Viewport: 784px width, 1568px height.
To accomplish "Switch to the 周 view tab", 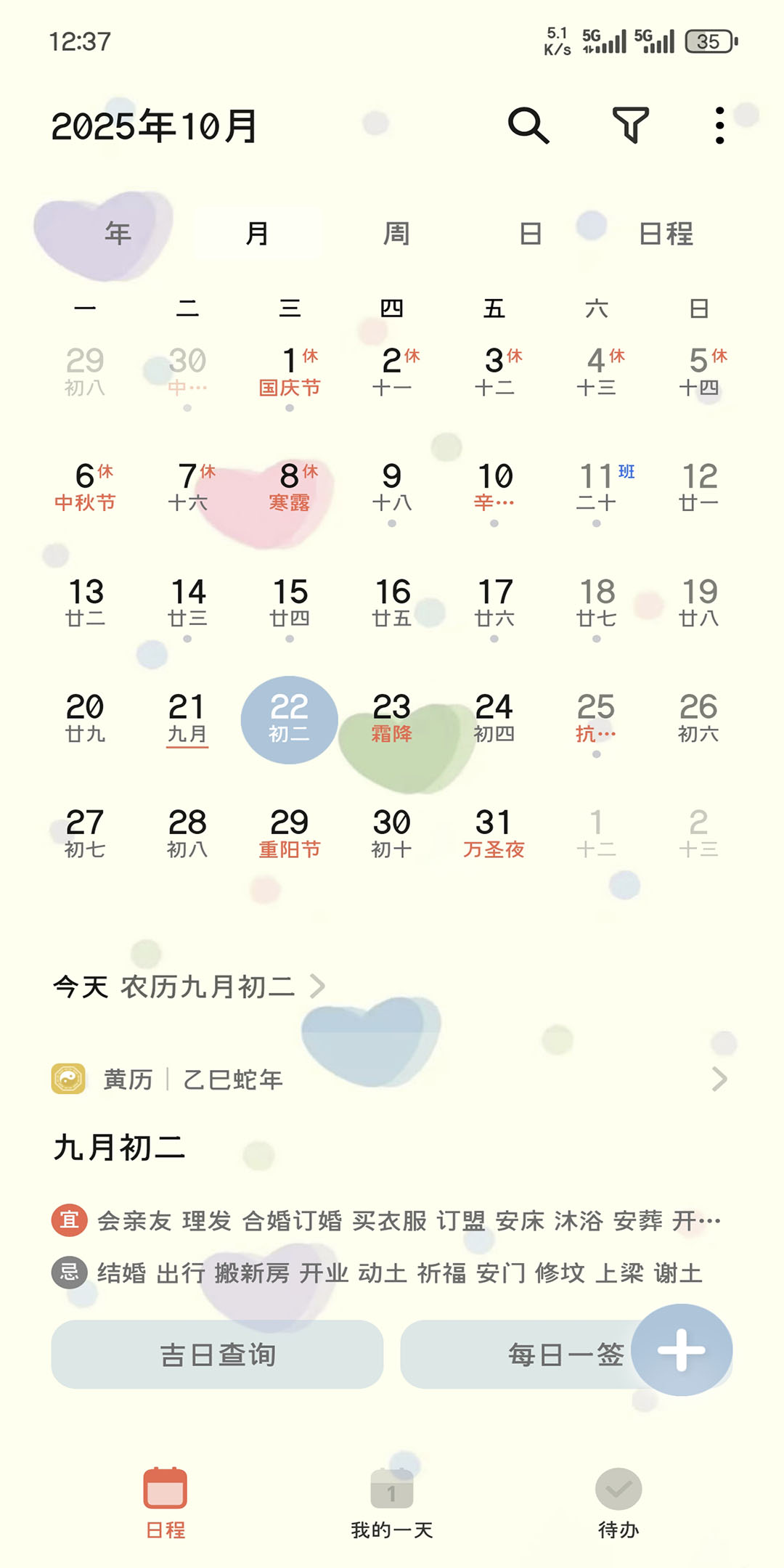I will [x=396, y=233].
